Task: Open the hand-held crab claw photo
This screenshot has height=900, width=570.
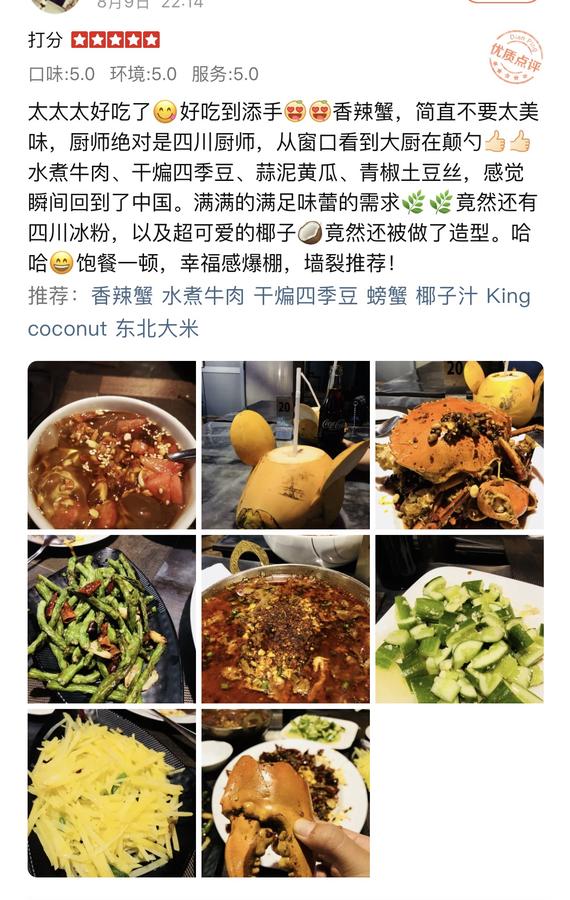Action: (x=285, y=793)
